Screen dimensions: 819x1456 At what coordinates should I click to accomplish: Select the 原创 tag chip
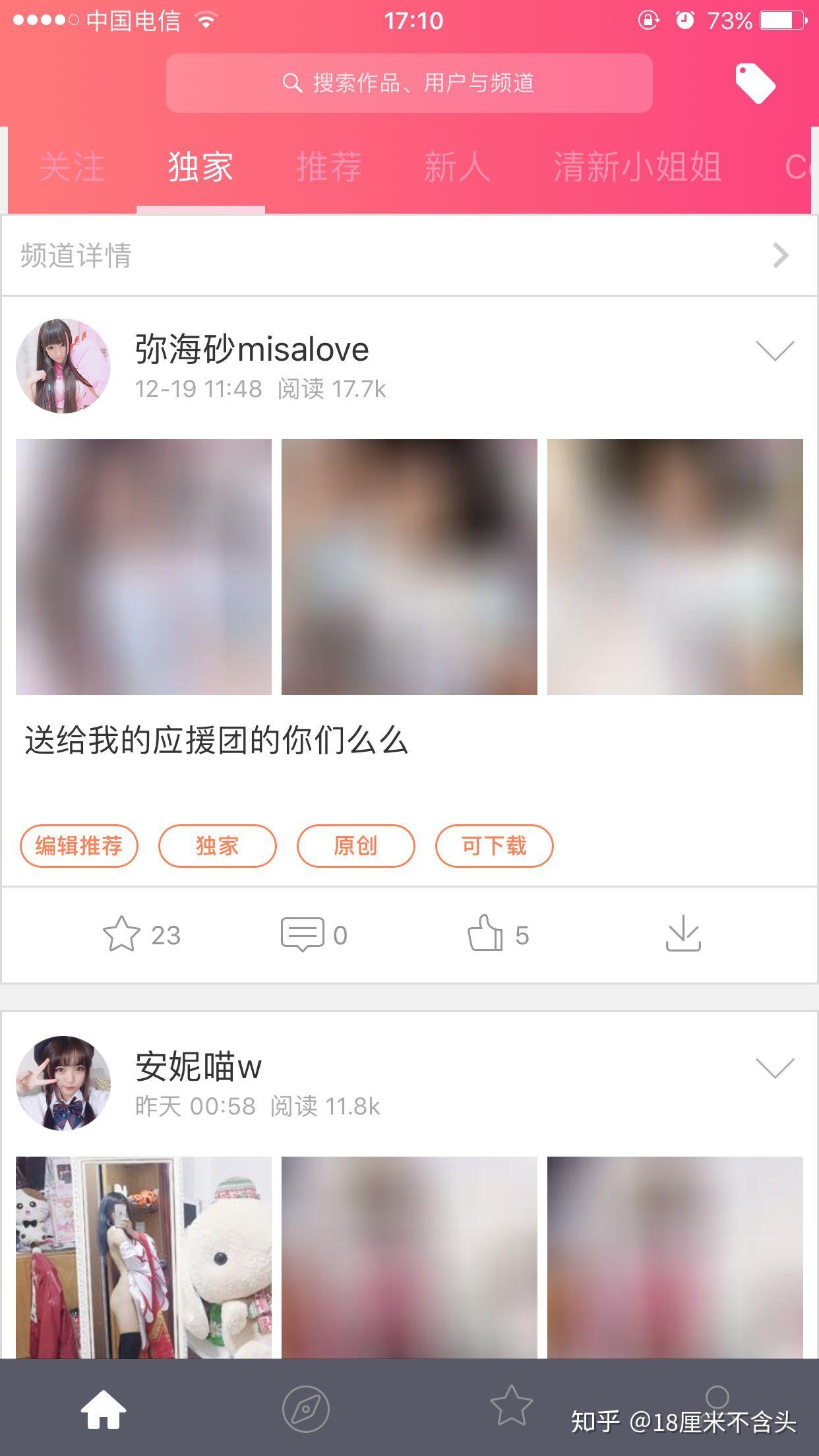[x=355, y=845]
